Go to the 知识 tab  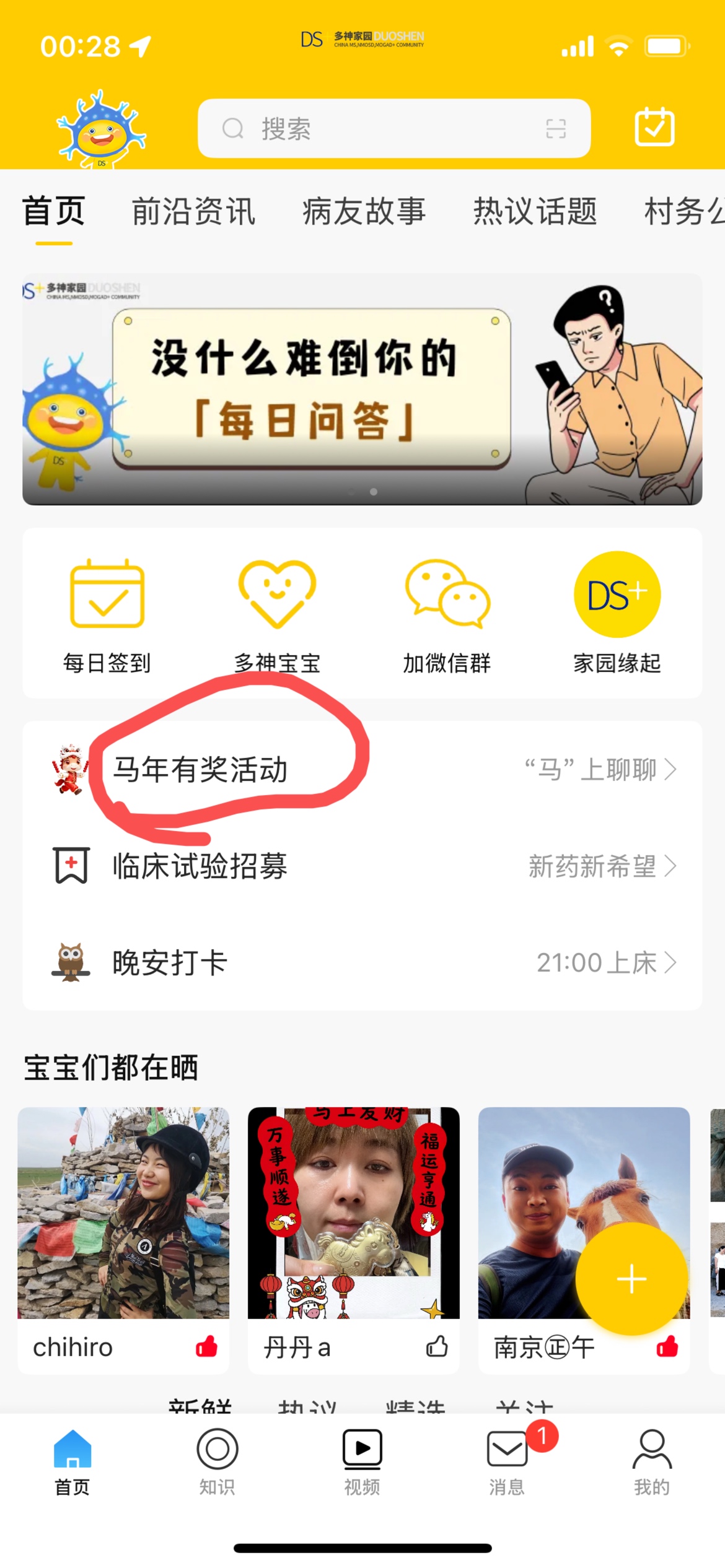(x=217, y=1461)
